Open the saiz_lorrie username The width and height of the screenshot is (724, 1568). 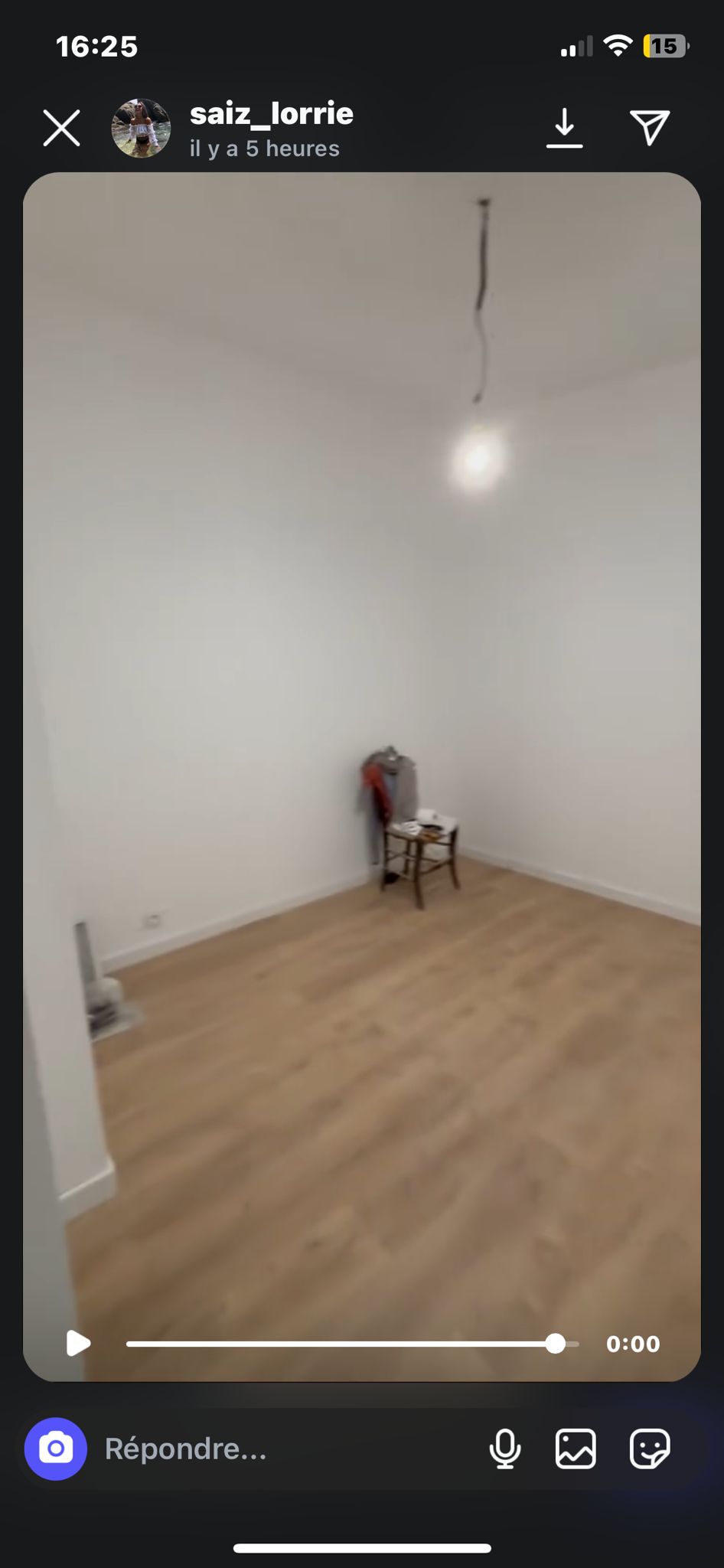271,114
